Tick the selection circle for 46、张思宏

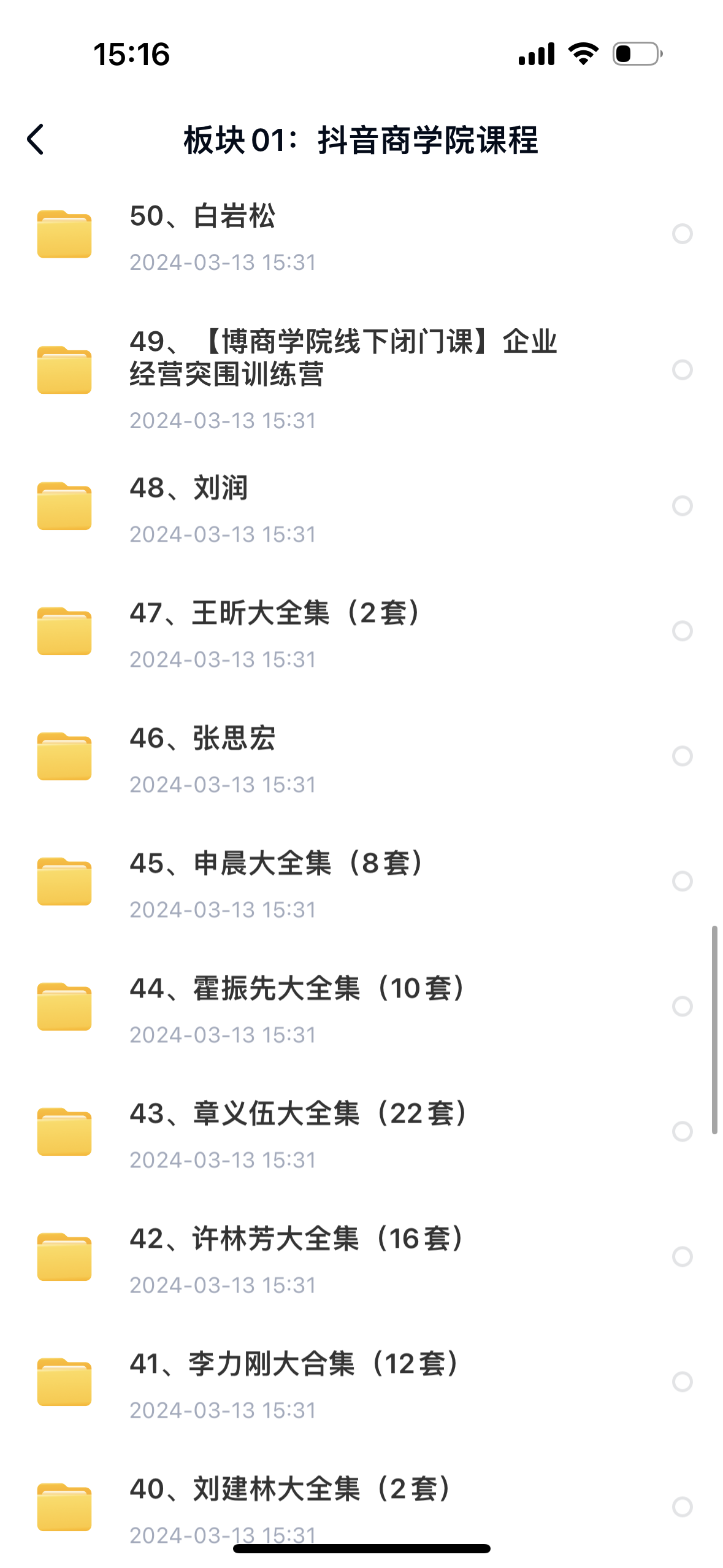[682, 756]
